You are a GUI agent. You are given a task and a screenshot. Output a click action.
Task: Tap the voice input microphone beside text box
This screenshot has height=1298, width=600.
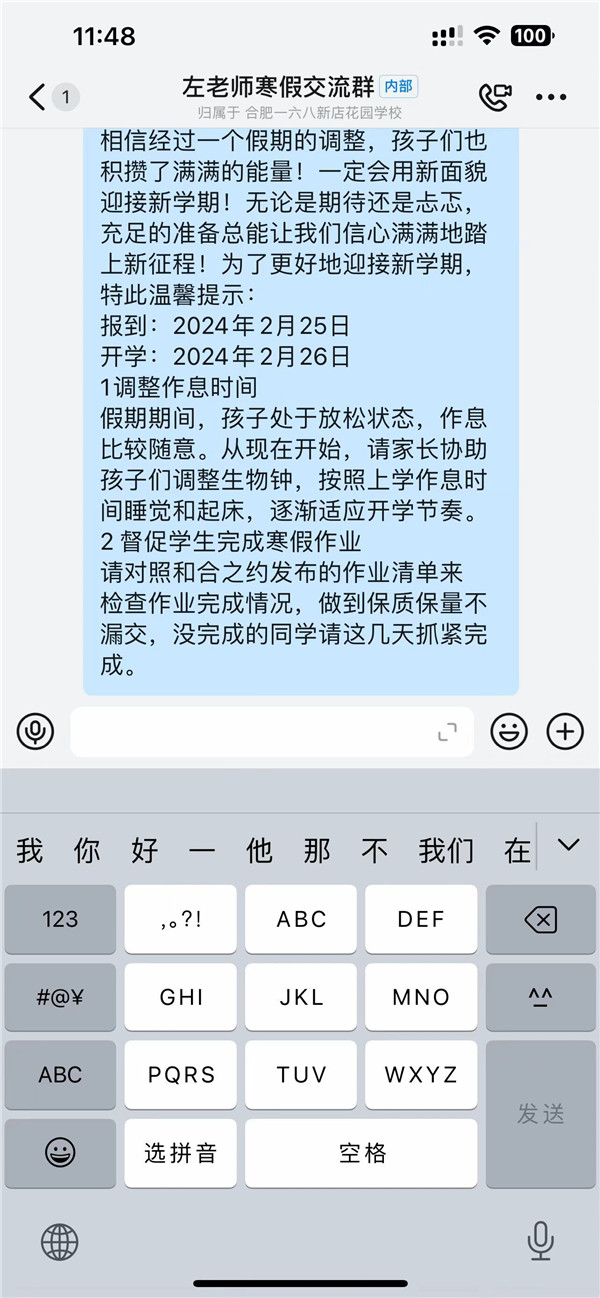[x=35, y=732]
